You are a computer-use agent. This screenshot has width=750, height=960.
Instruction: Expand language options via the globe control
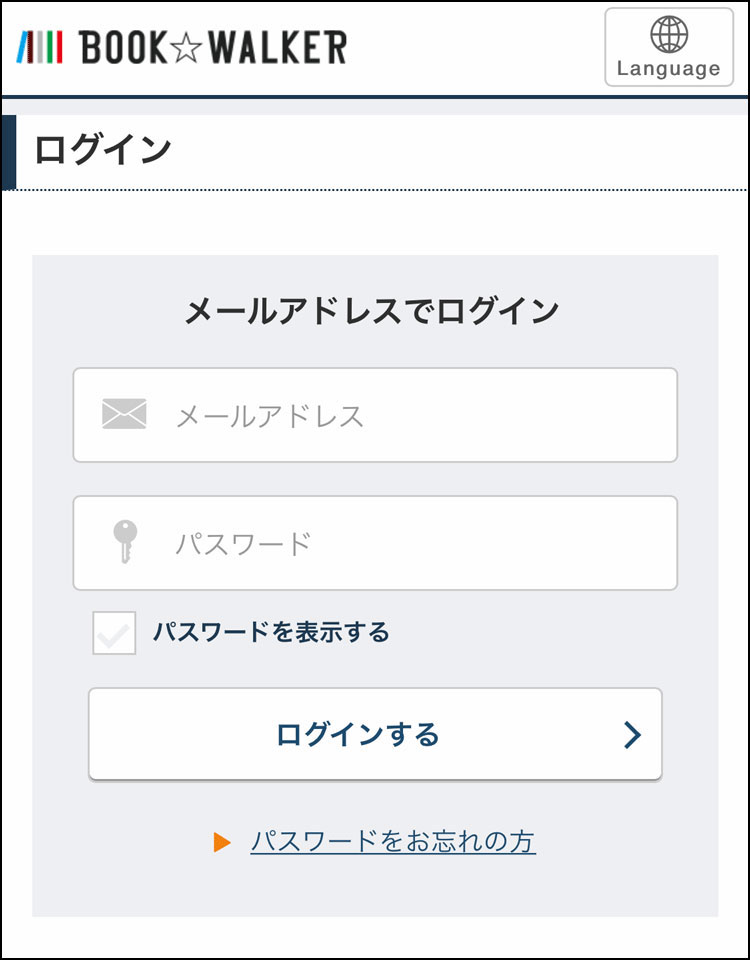[669, 34]
